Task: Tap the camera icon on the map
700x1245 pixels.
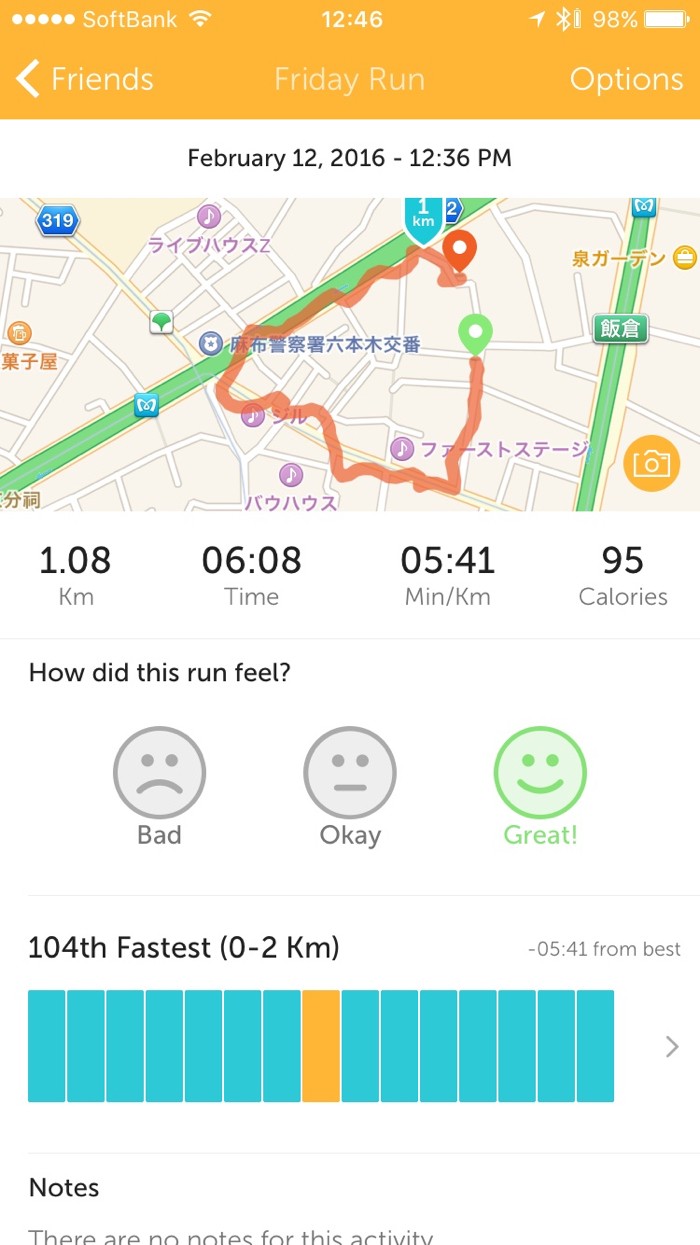Action: point(651,463)
